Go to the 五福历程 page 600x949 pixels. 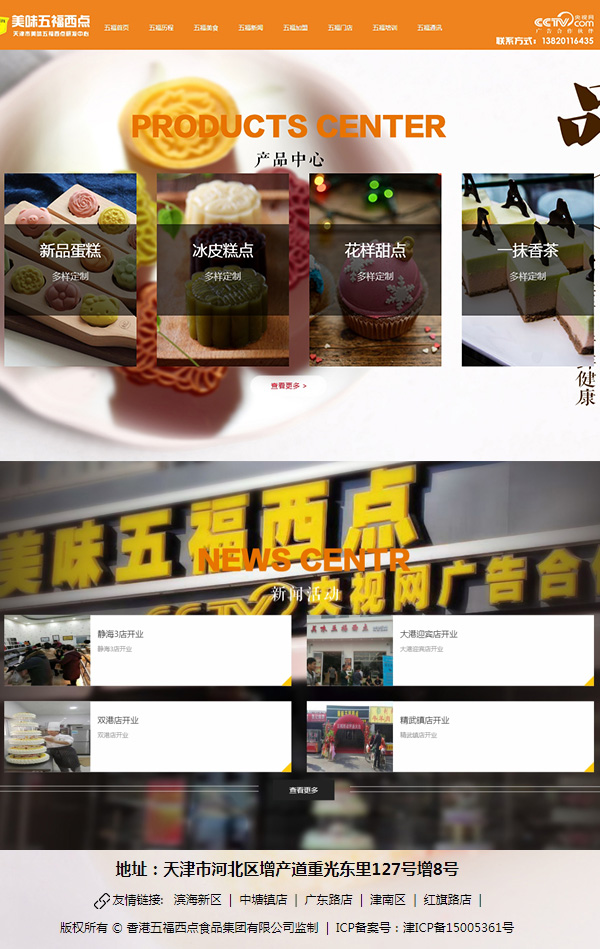[161, 28]
